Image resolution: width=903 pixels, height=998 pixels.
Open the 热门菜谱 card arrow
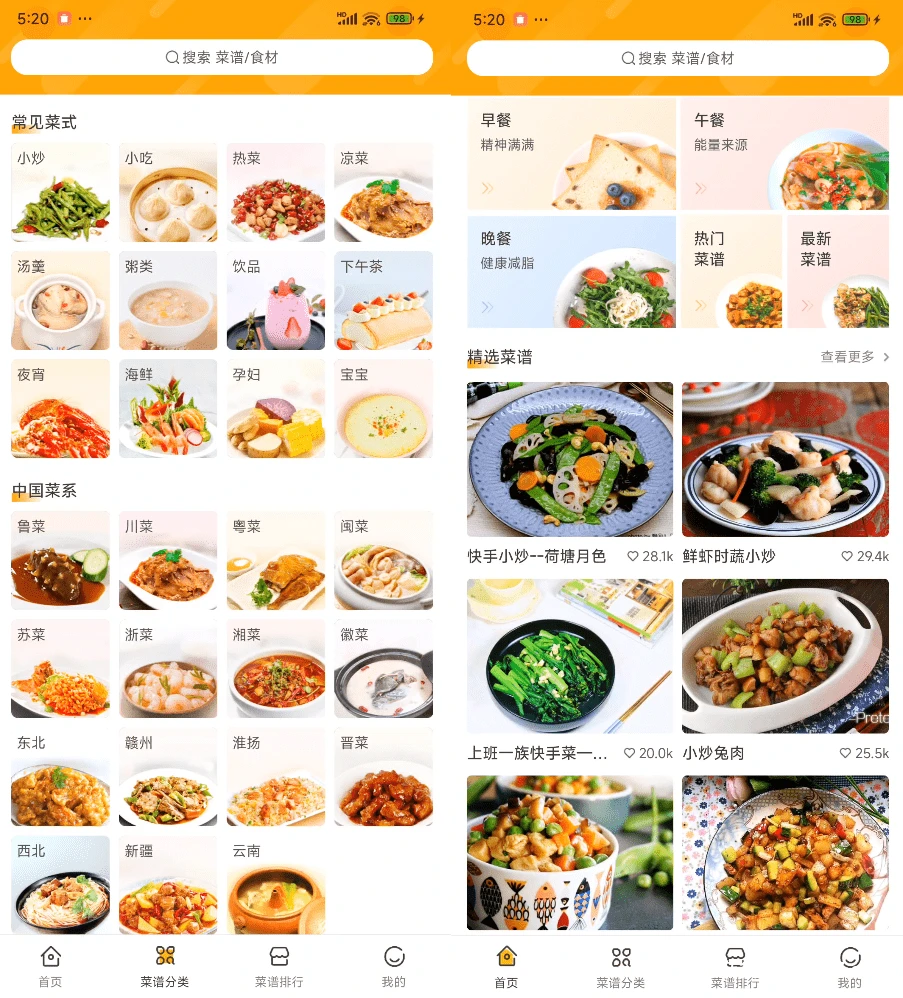[x=701, y=305]
